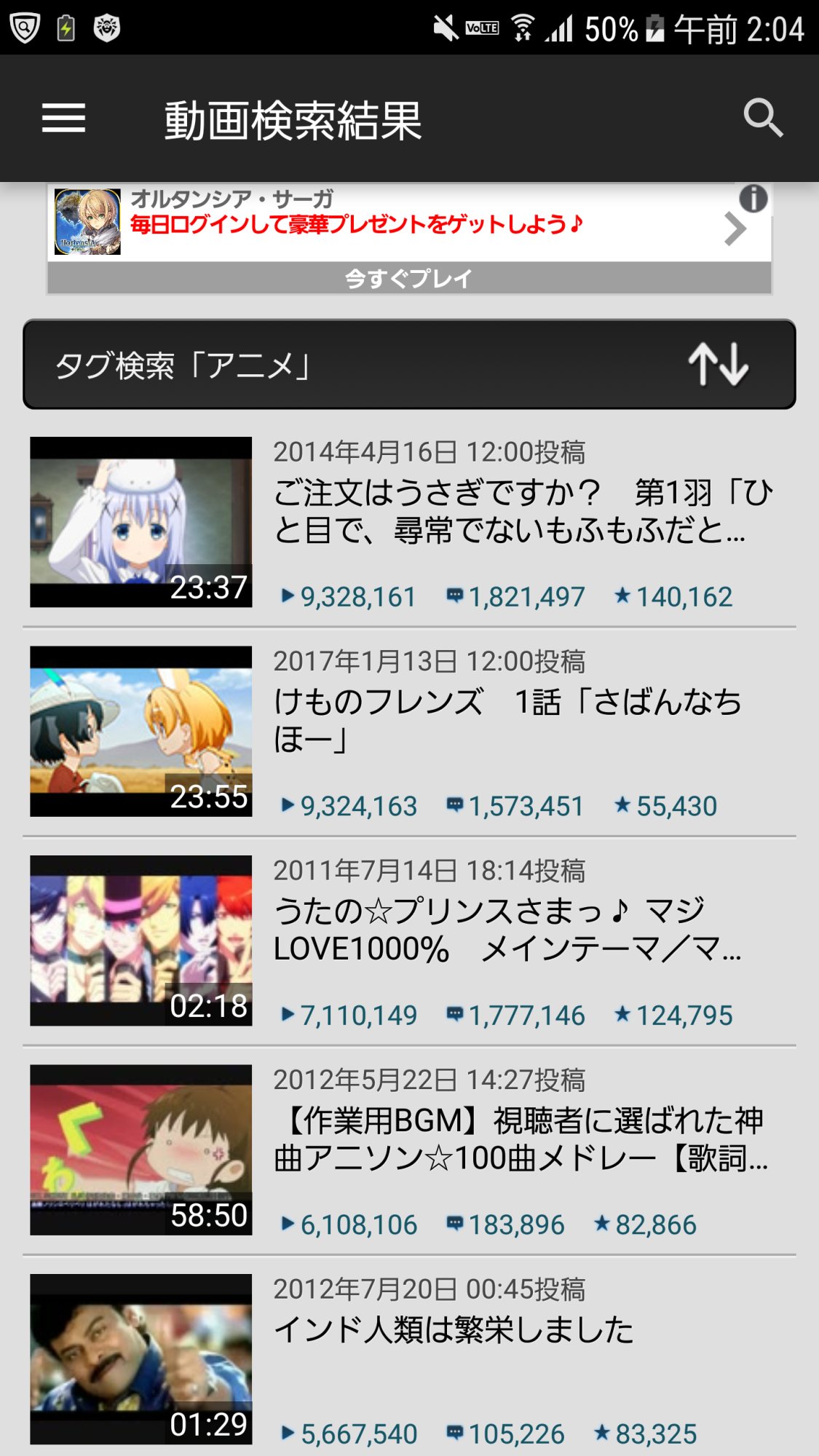Tap the search magnifier icon
Image resolution: width=819 pixels, height=1456 pixels.
pyautogui.click(x=762, y=118)
